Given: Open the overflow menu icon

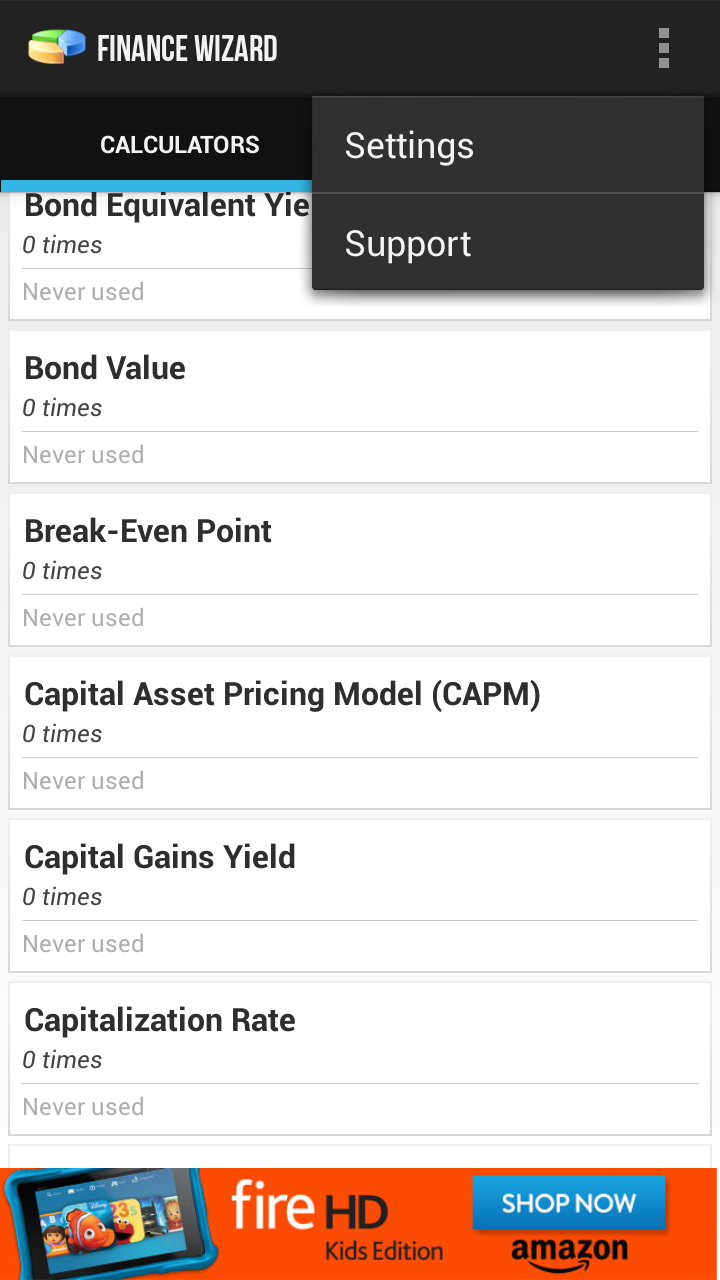Looking at the screenshot, I should [663, 47].
